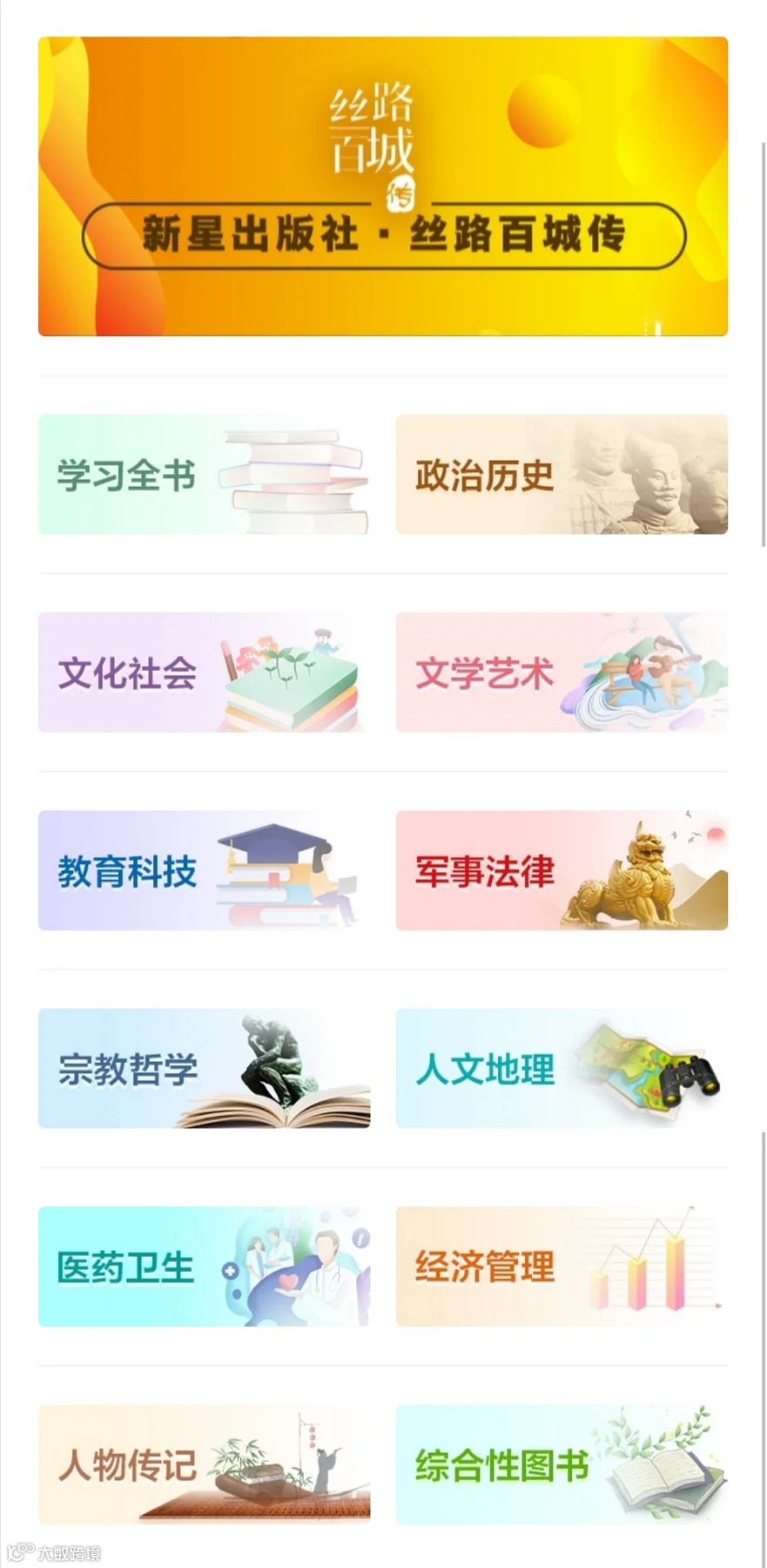Open the 综合性图书 category
The height and width of the screenshot is (1568, 767).
[562, 1464]
